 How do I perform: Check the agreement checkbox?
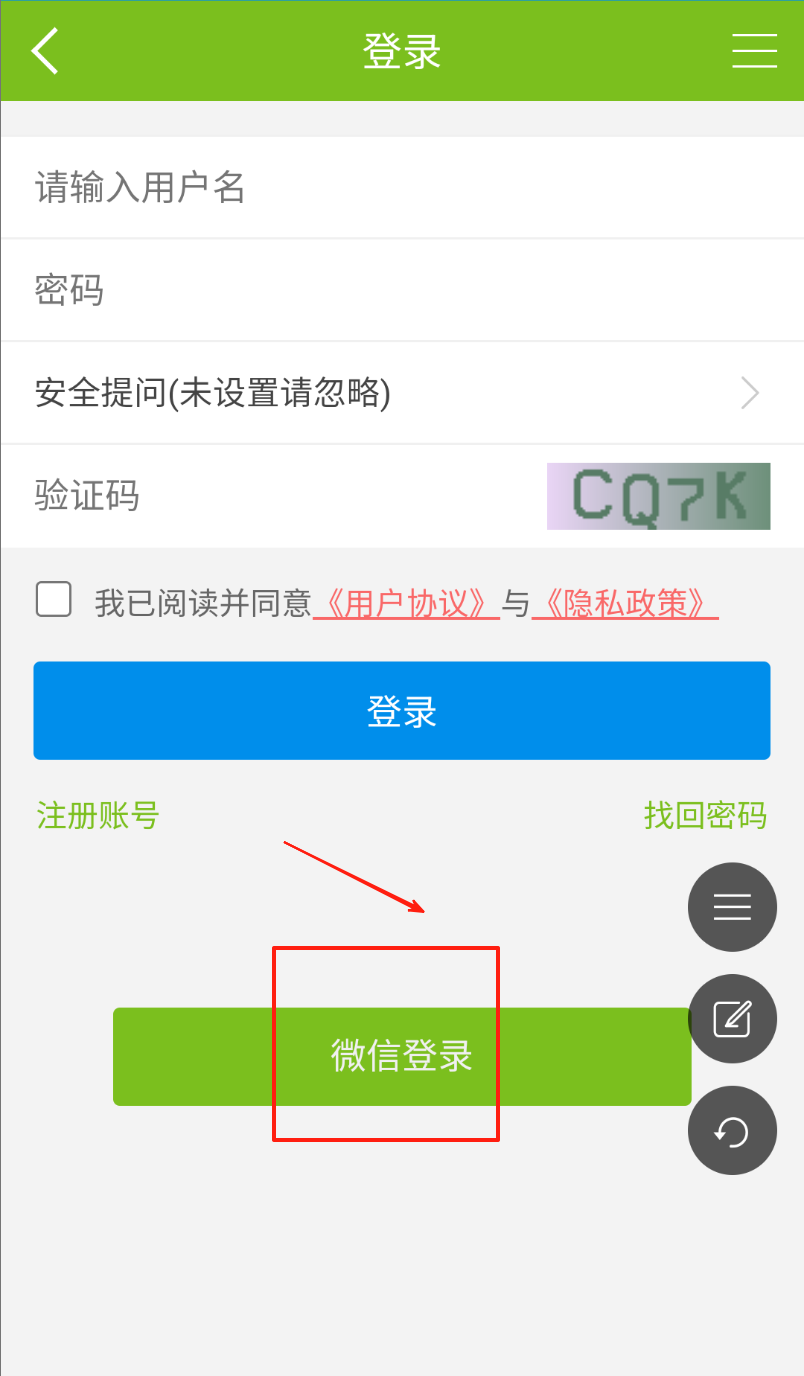pos(54,600)
